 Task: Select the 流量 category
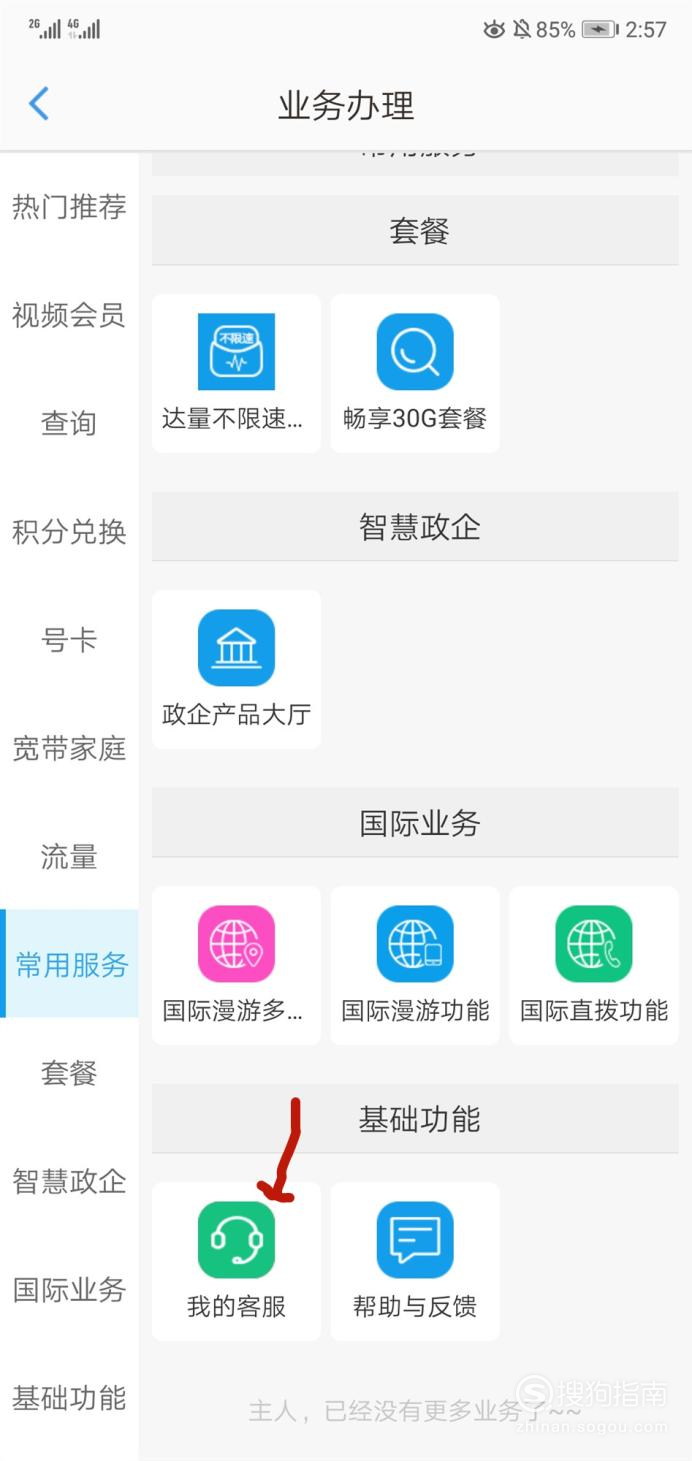click(x=69, y=856)
